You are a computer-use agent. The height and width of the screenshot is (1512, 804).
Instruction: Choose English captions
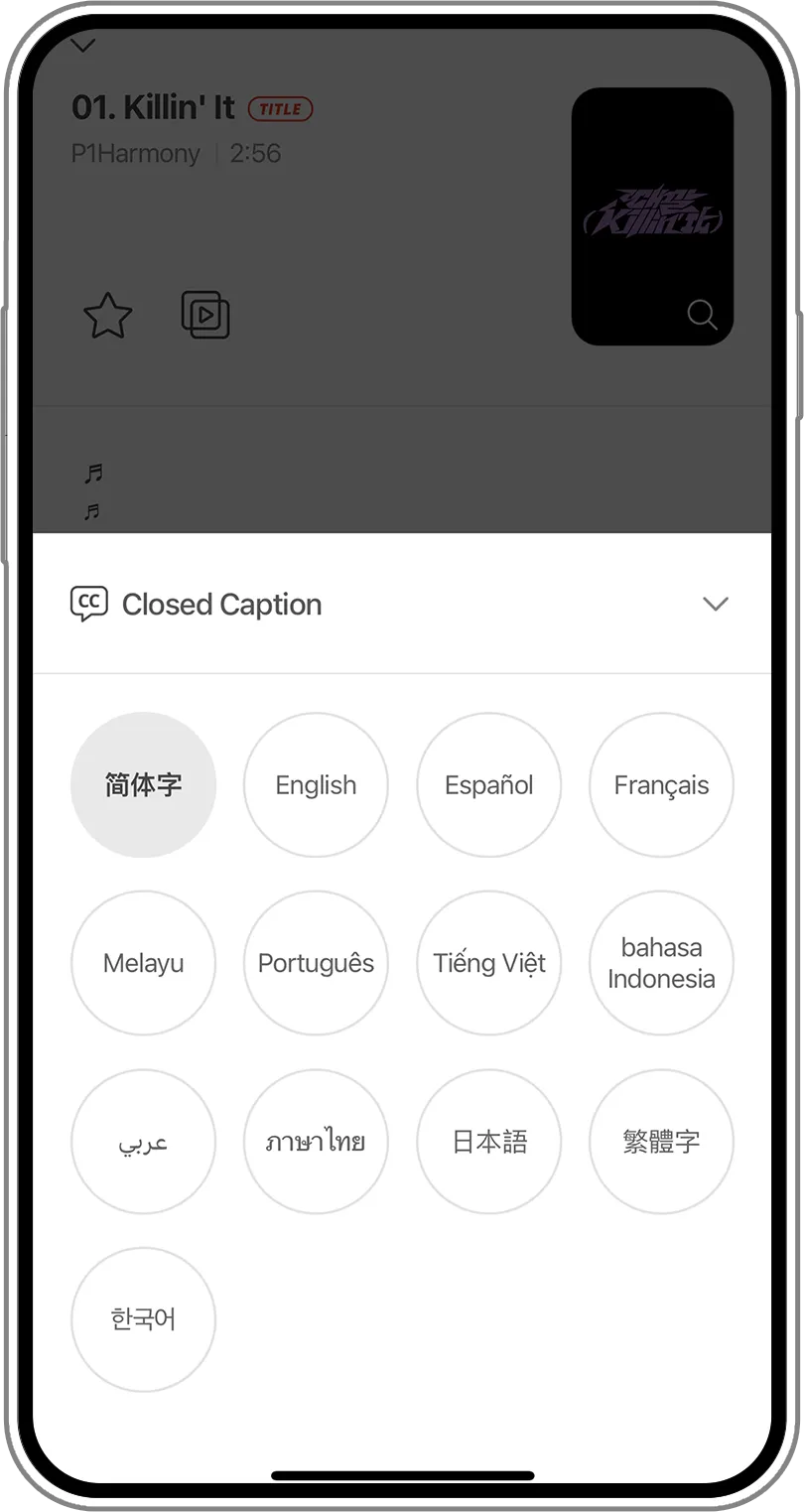[316, 785]
